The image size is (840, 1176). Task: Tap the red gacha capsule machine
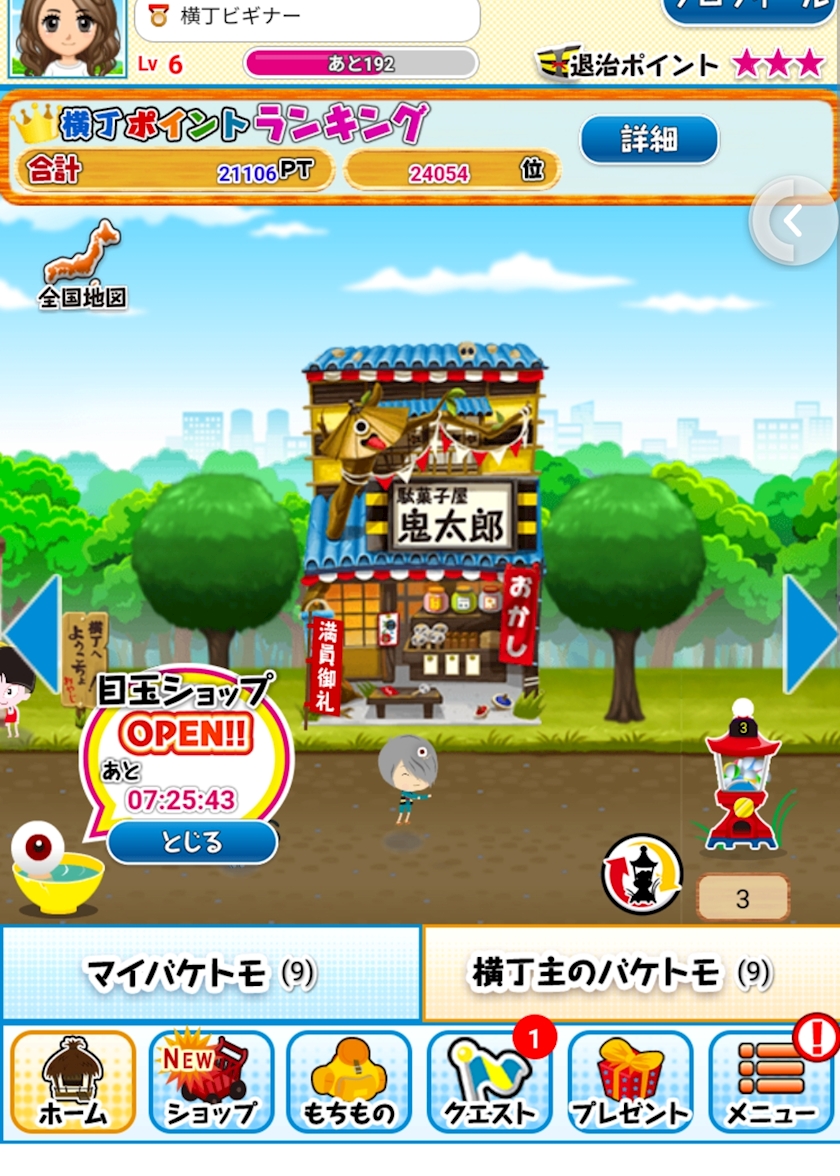pyautogui.click(x=742, y=778)
